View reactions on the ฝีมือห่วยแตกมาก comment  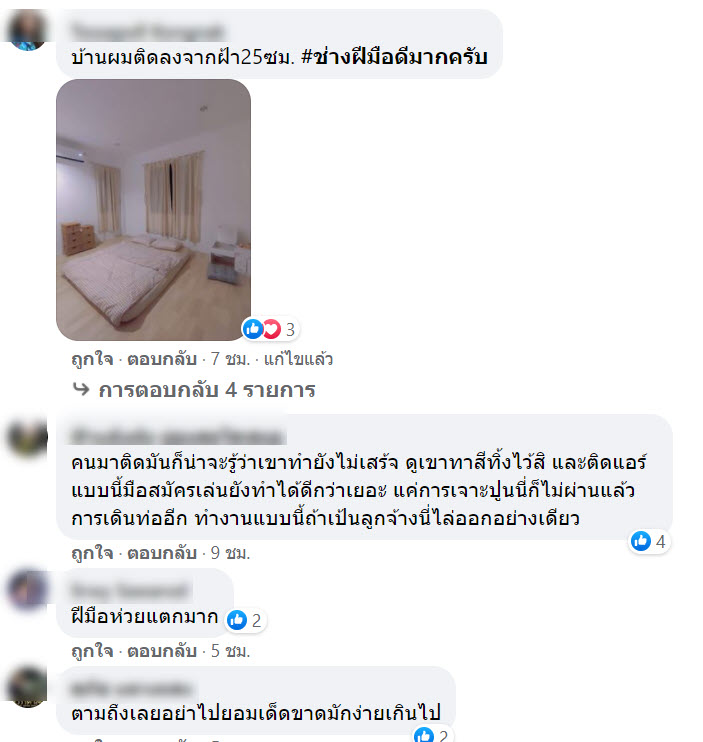coord(245,620)
